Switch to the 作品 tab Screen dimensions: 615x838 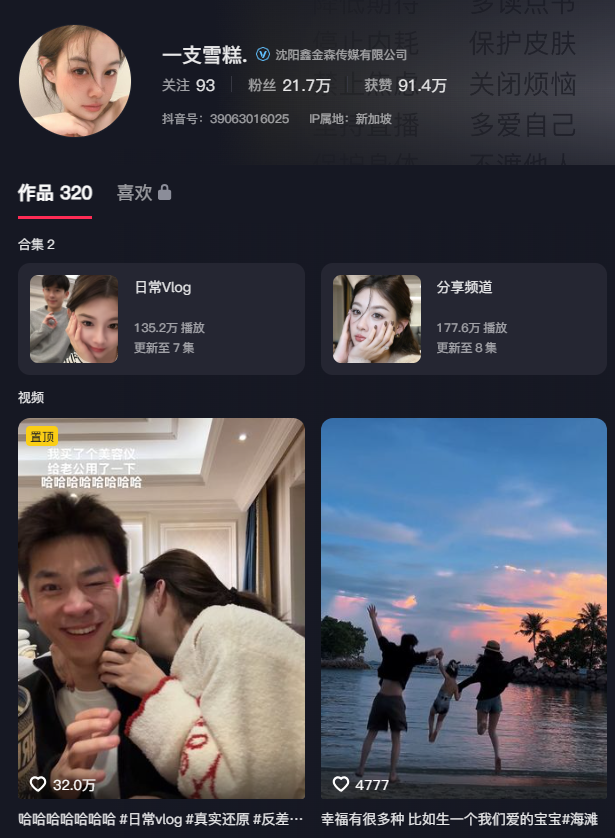point(55,193)
